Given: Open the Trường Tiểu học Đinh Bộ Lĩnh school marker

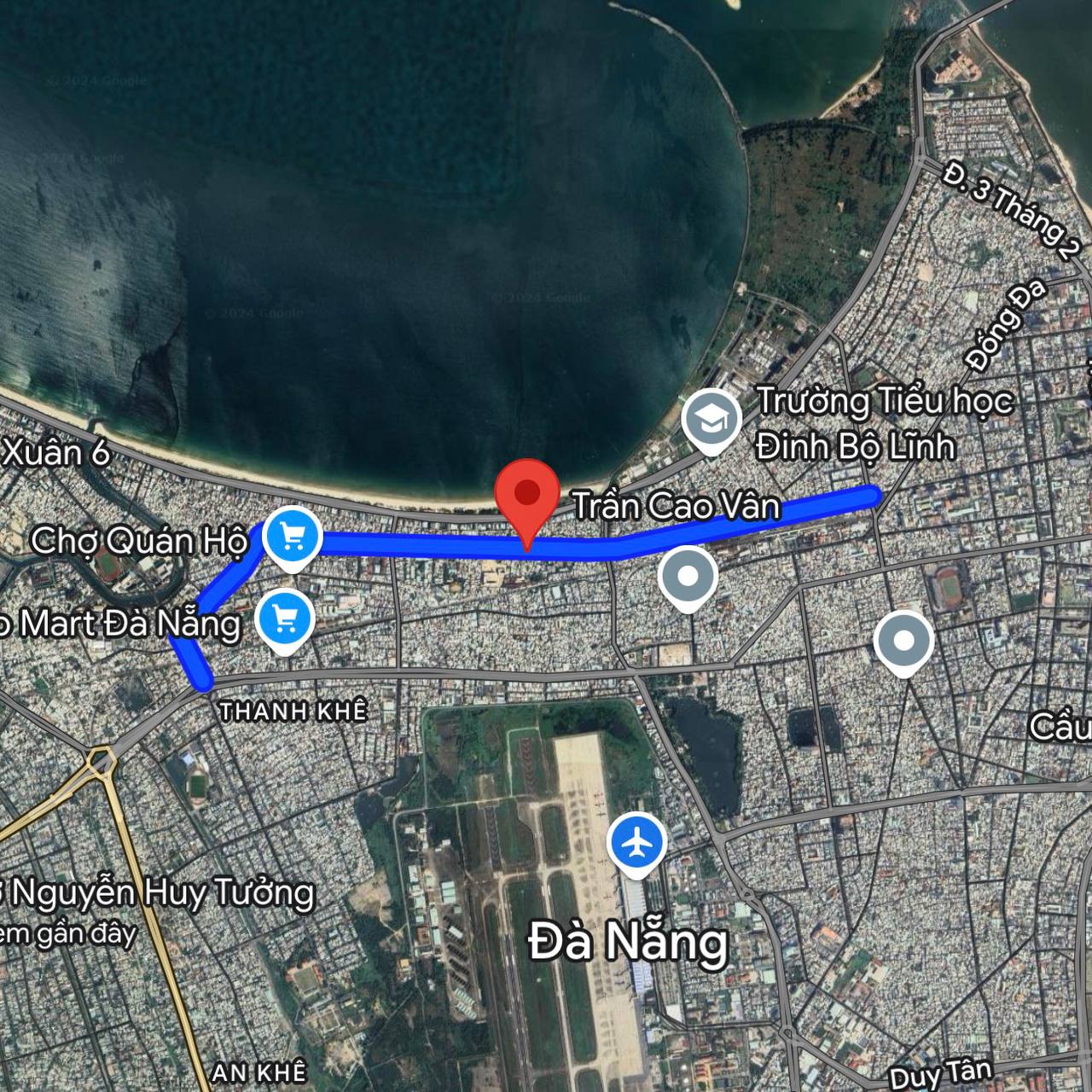Looking at the screenshot, I should (712, 419).
